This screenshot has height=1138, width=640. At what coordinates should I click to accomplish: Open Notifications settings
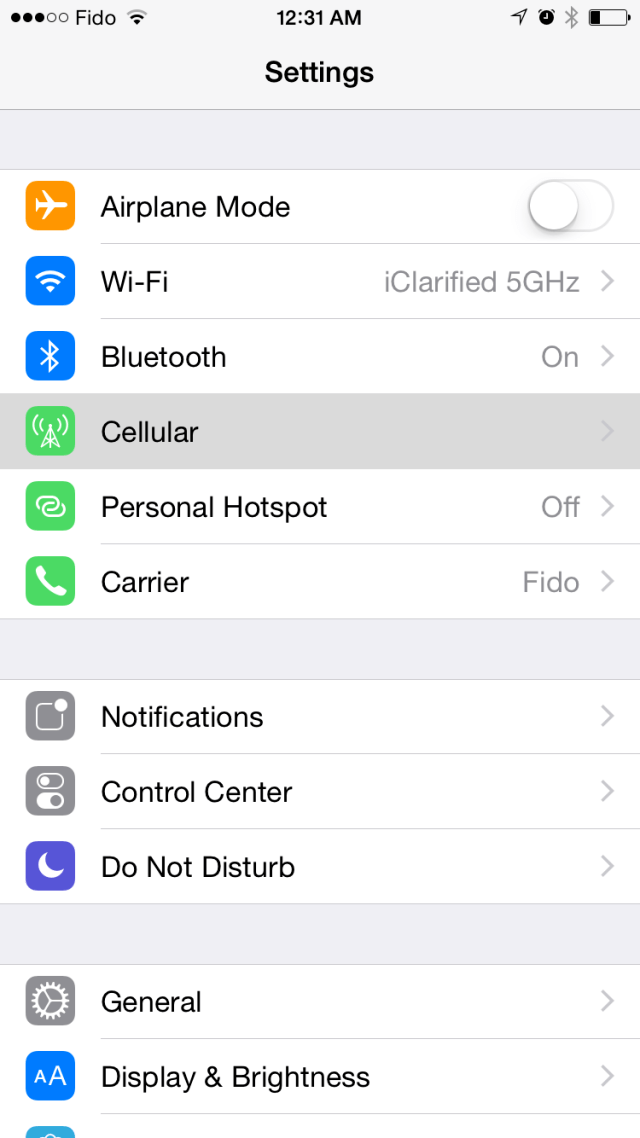point(320,717)
